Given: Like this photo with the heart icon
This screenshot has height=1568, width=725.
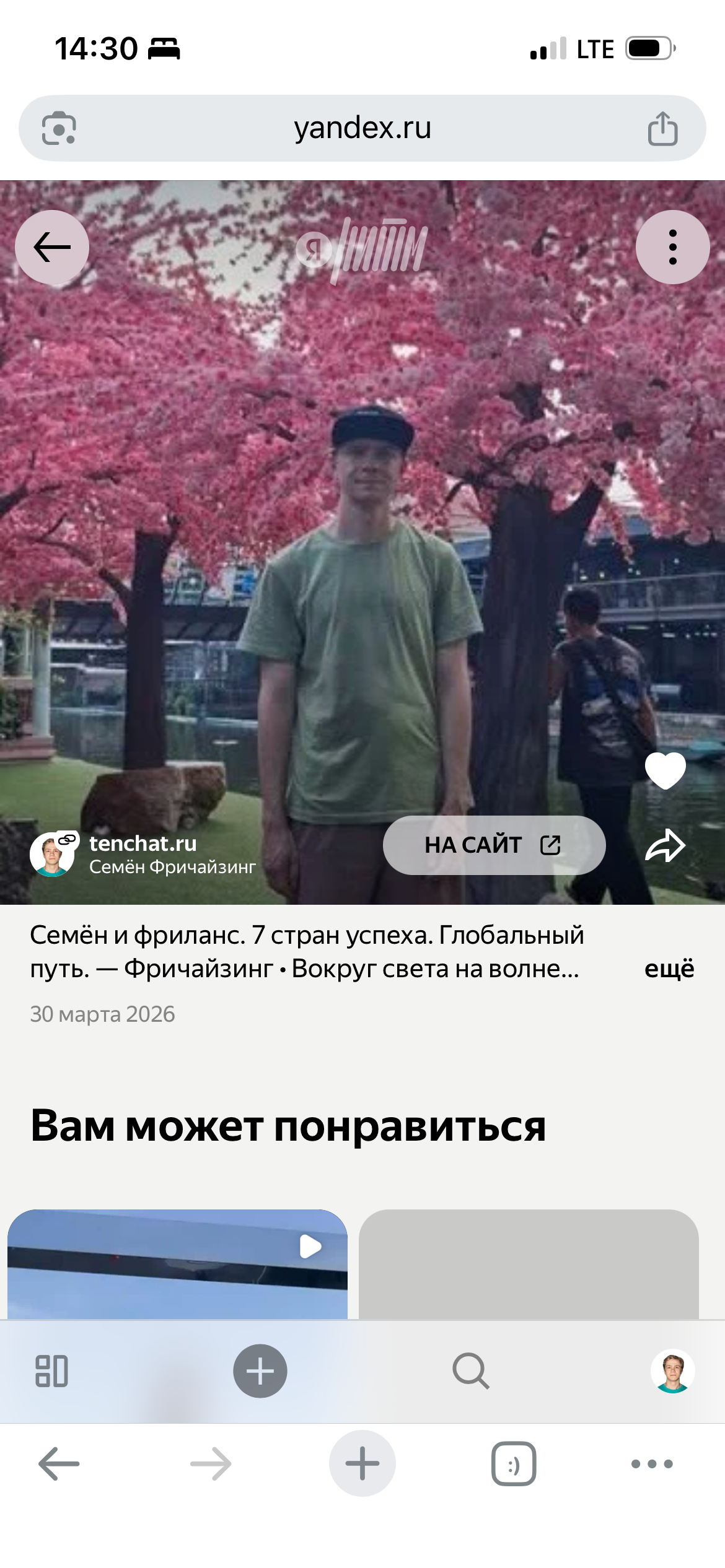Looking at the screenshot, I should coord(665,770).
